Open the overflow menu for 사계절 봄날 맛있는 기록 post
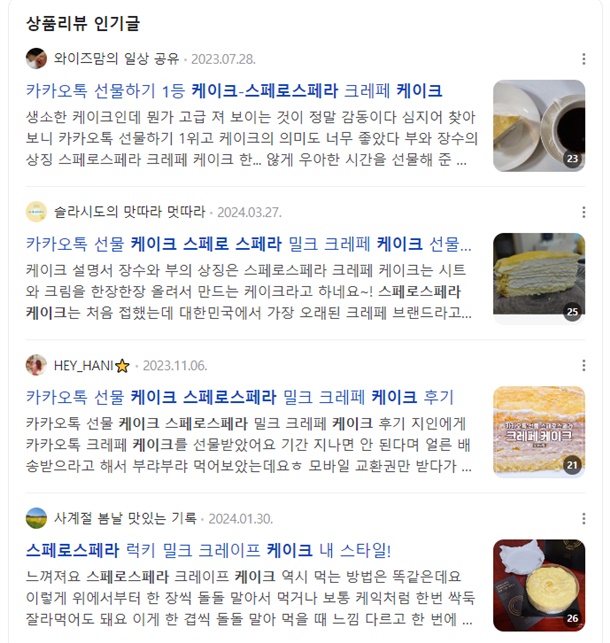The image size is (610, 643). point(584,518)
